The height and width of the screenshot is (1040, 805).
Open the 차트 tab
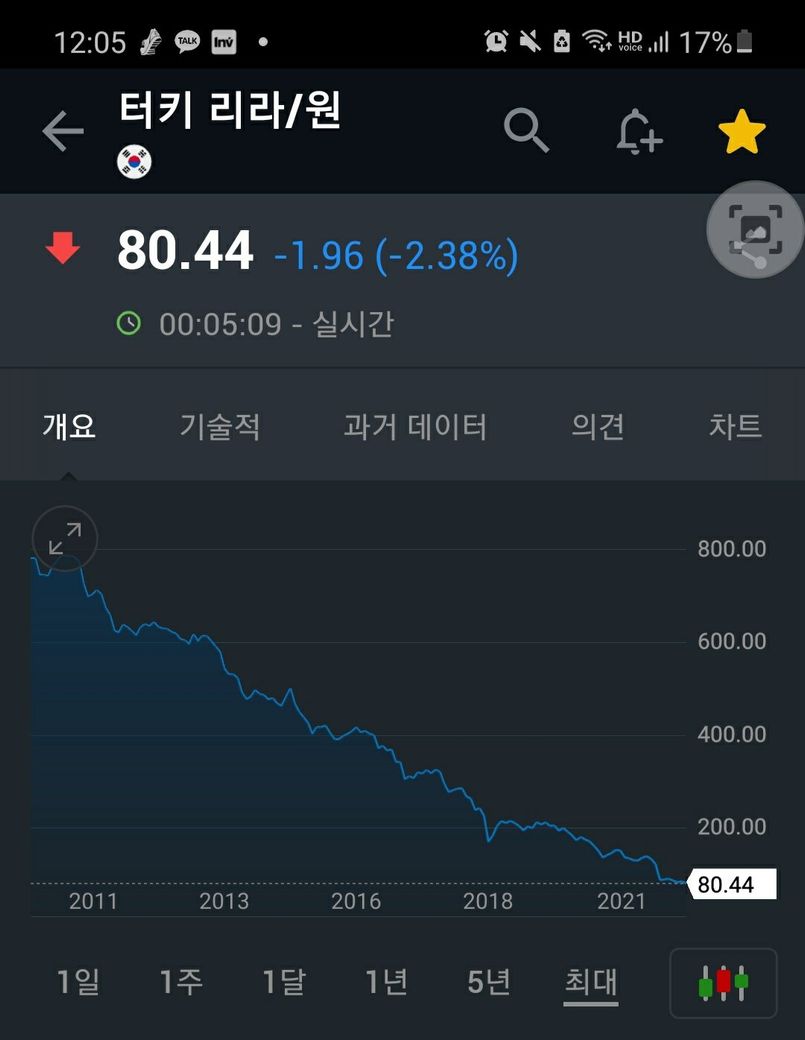click(735, 427)
